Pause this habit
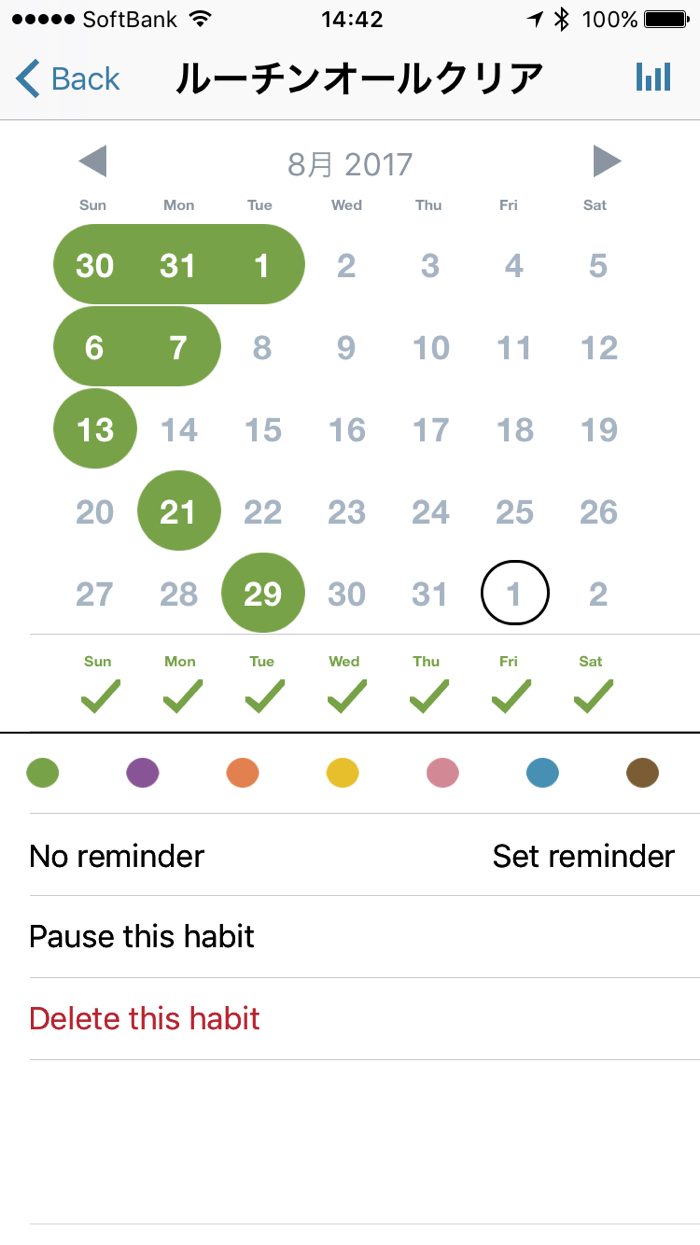Screen dimensions: 700x1245 (142, 937)
